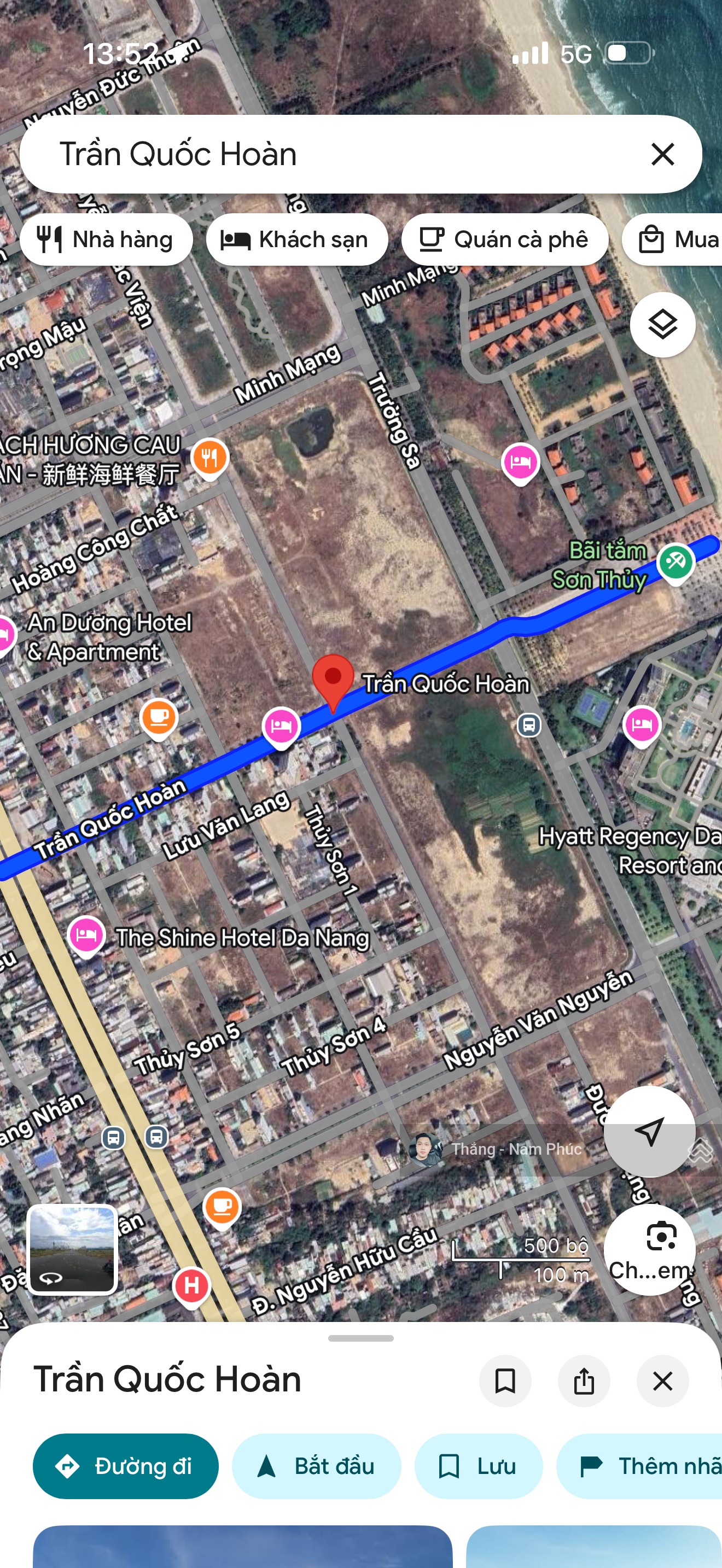Select the Nhà hàng filter chip
The width and height of the screenshot is (722, 1568).
(x=106, y=239)
